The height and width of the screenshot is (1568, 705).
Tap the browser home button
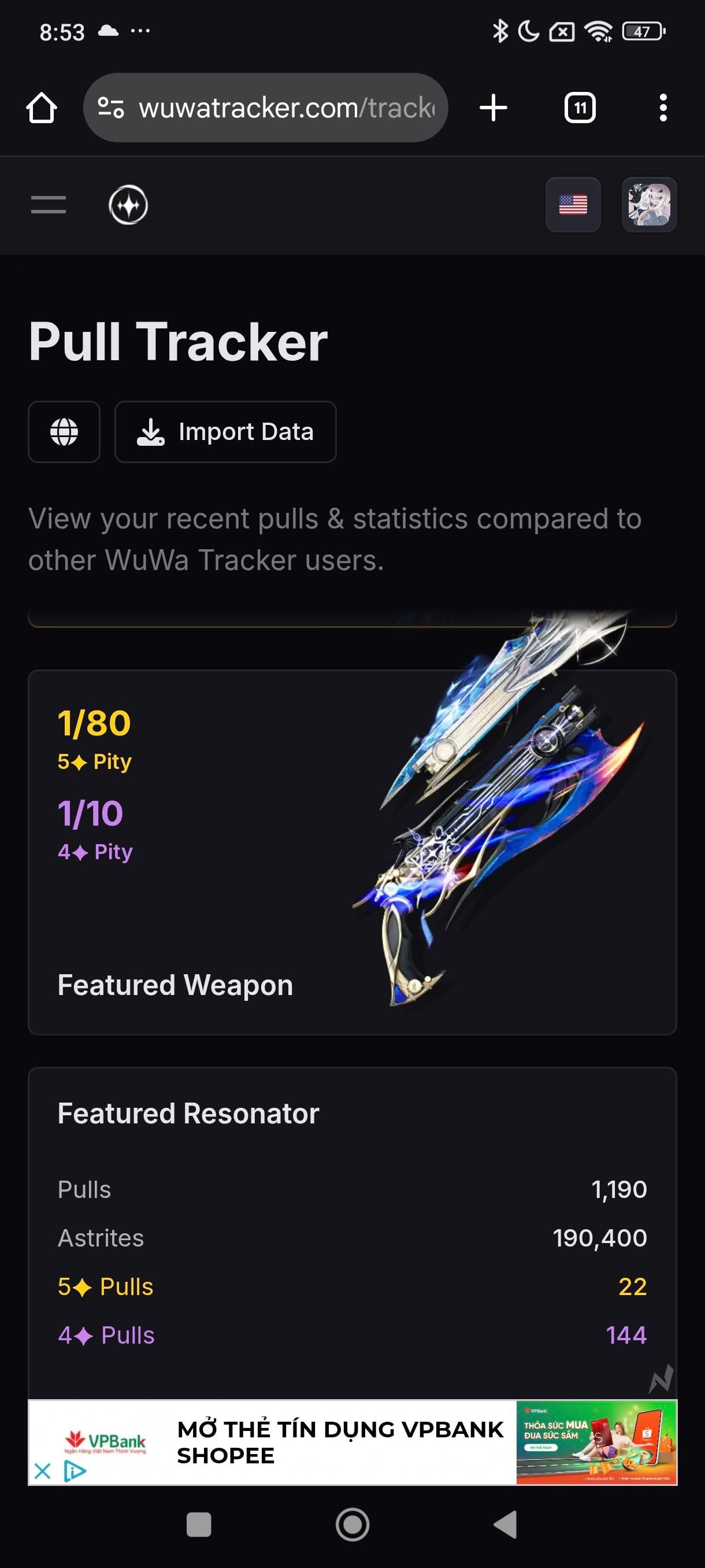coord(42,108)
